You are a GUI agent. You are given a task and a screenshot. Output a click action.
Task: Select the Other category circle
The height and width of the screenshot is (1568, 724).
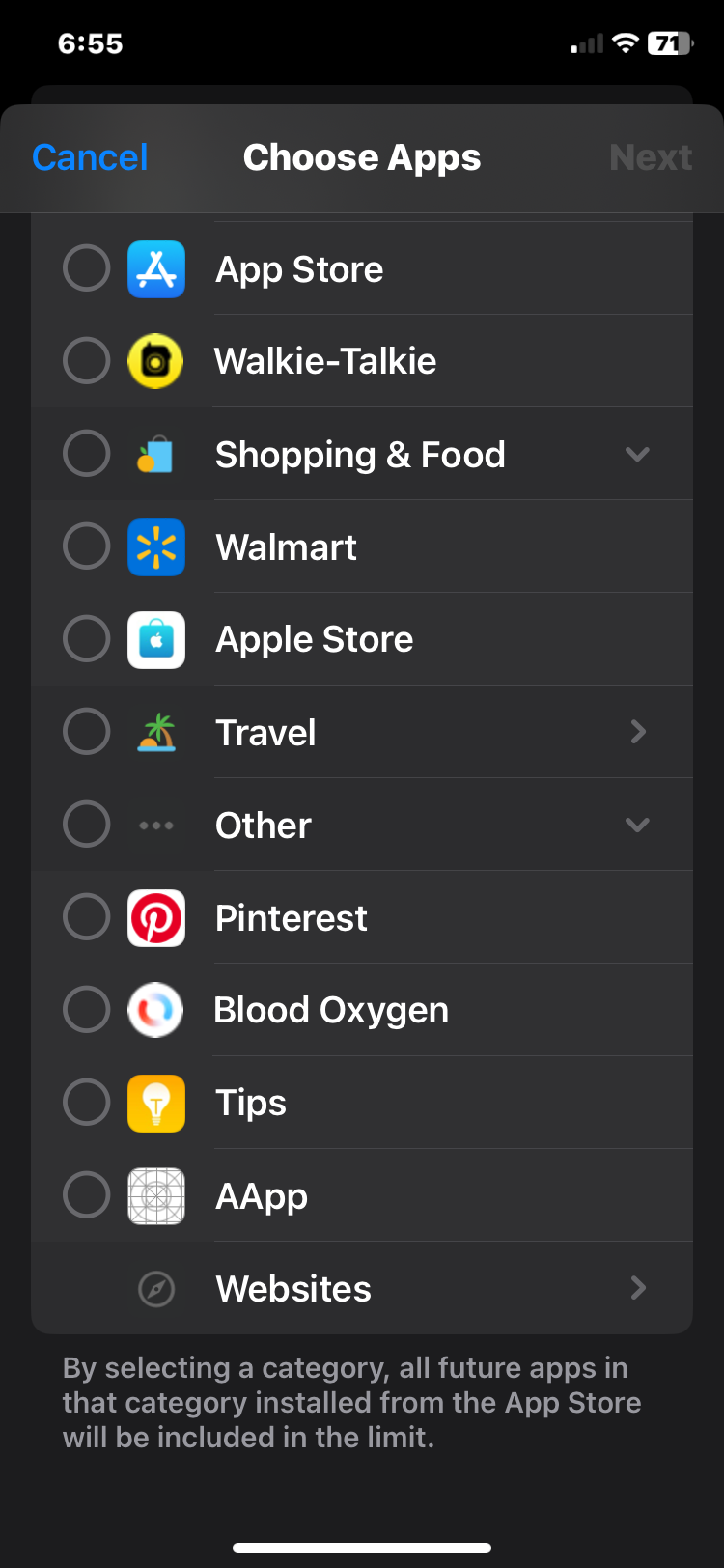coord(86,825)
